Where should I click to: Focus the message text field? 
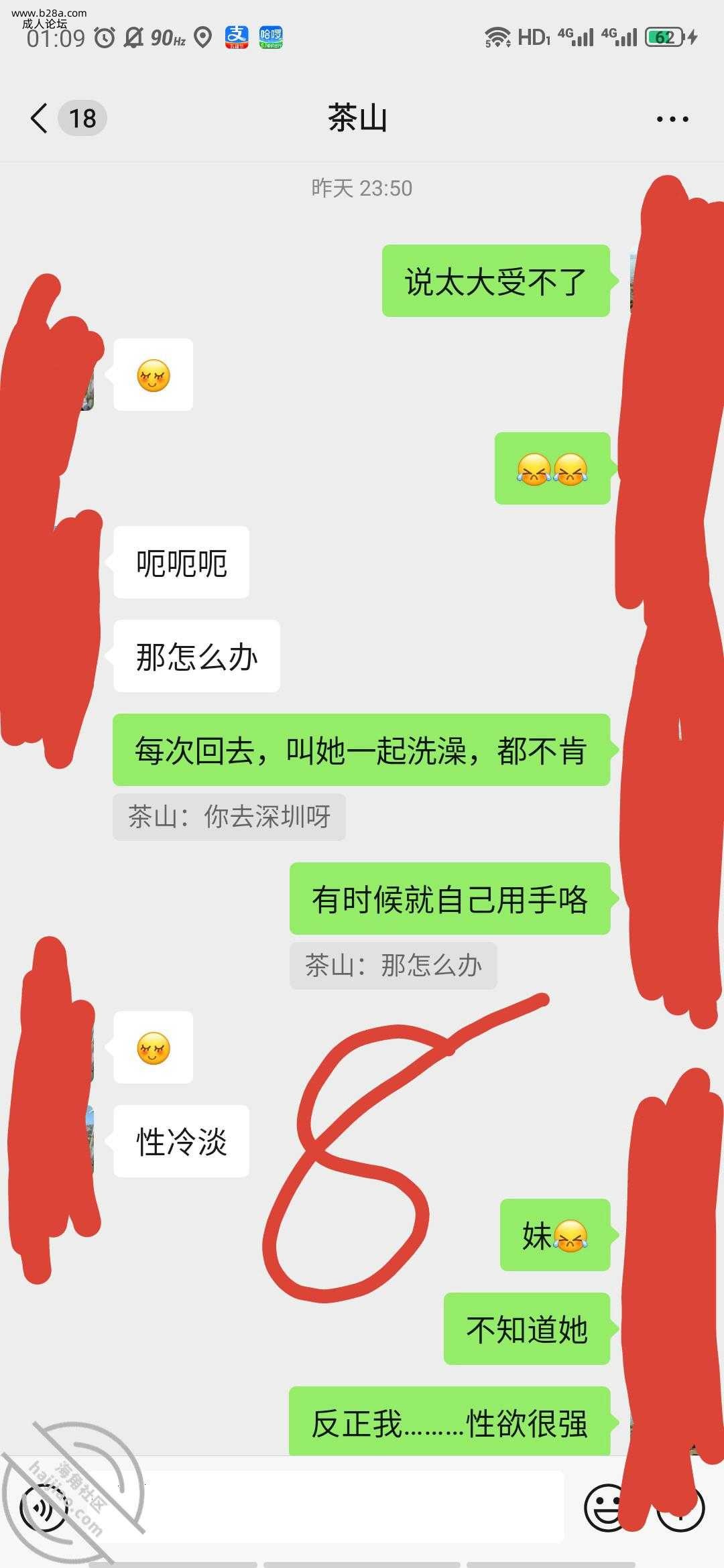[335, 1507]
